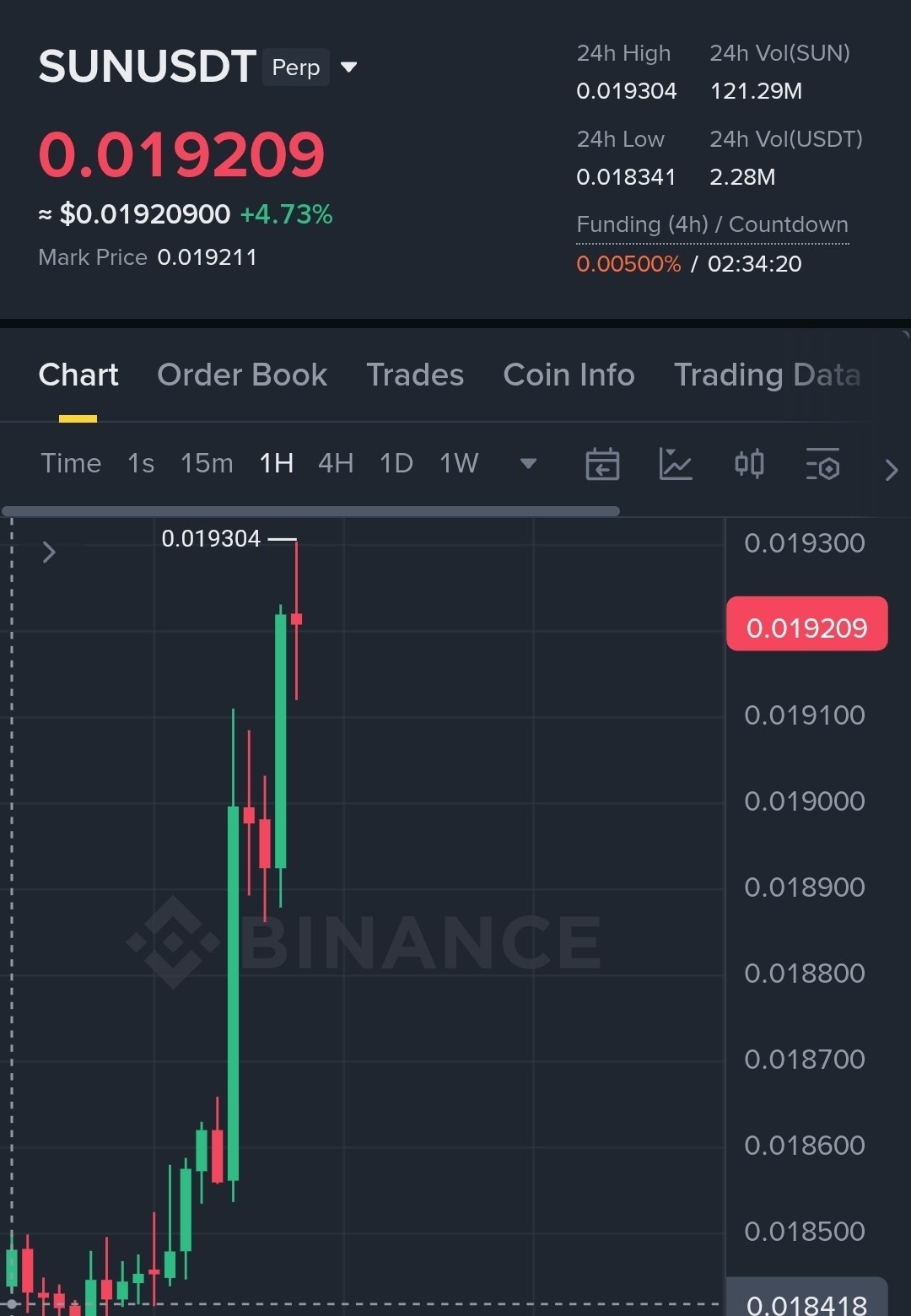Show more chart toolbar options arrow

point(892,470)
